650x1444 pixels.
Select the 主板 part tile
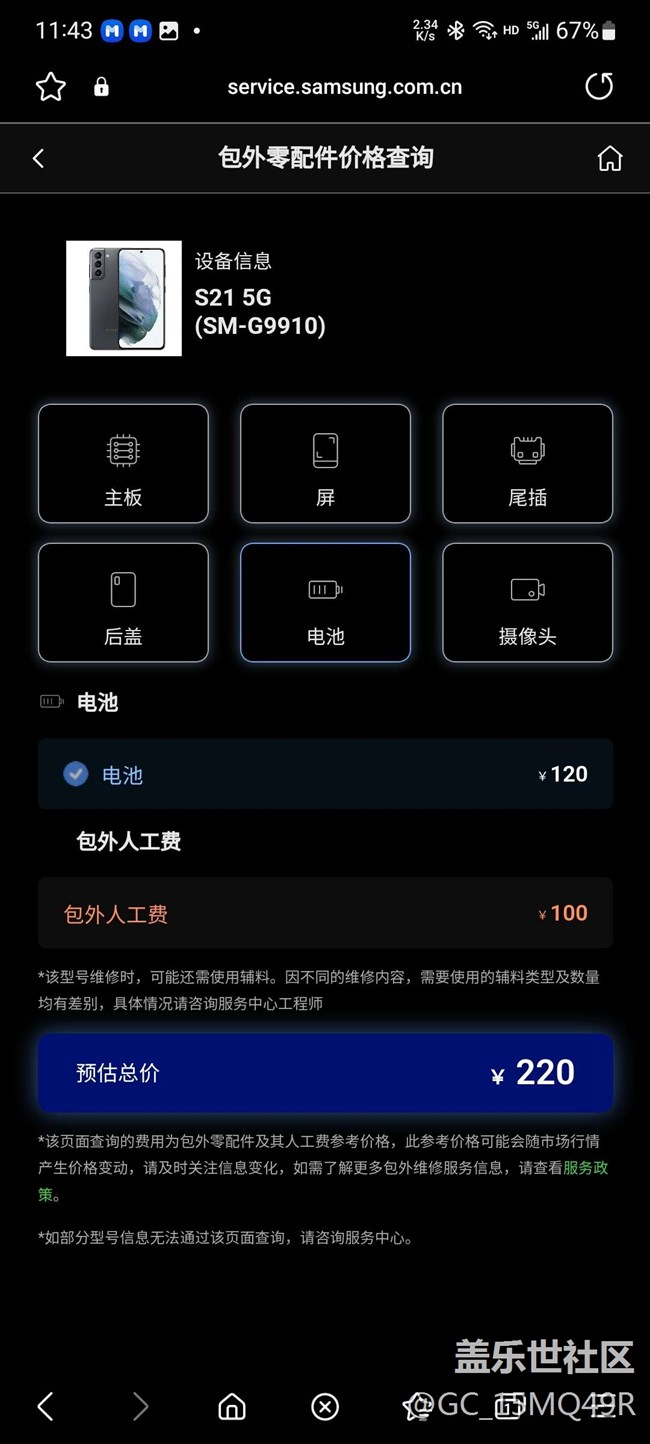(123, 463)
